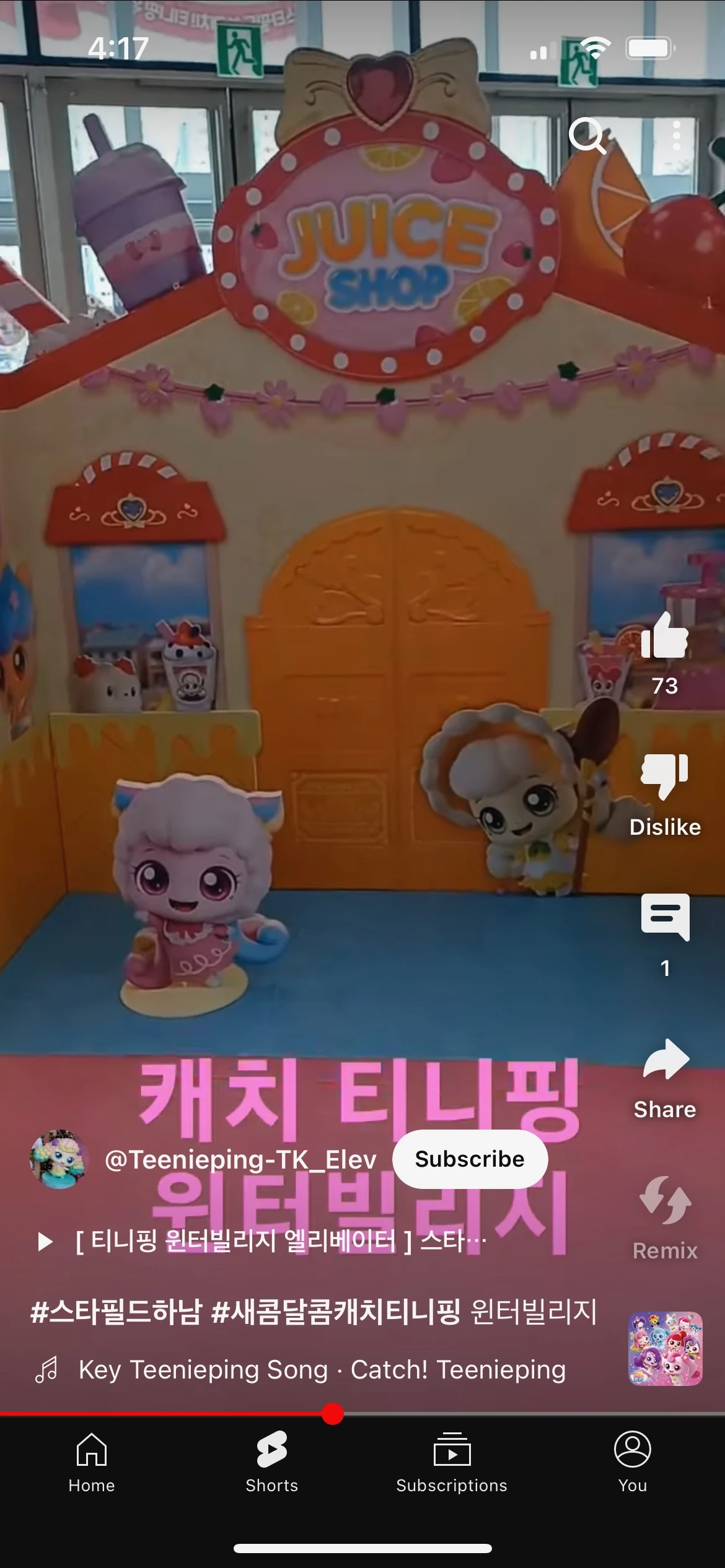Dislike this Short
725x1568 pixels.
[x=664, y=777]
